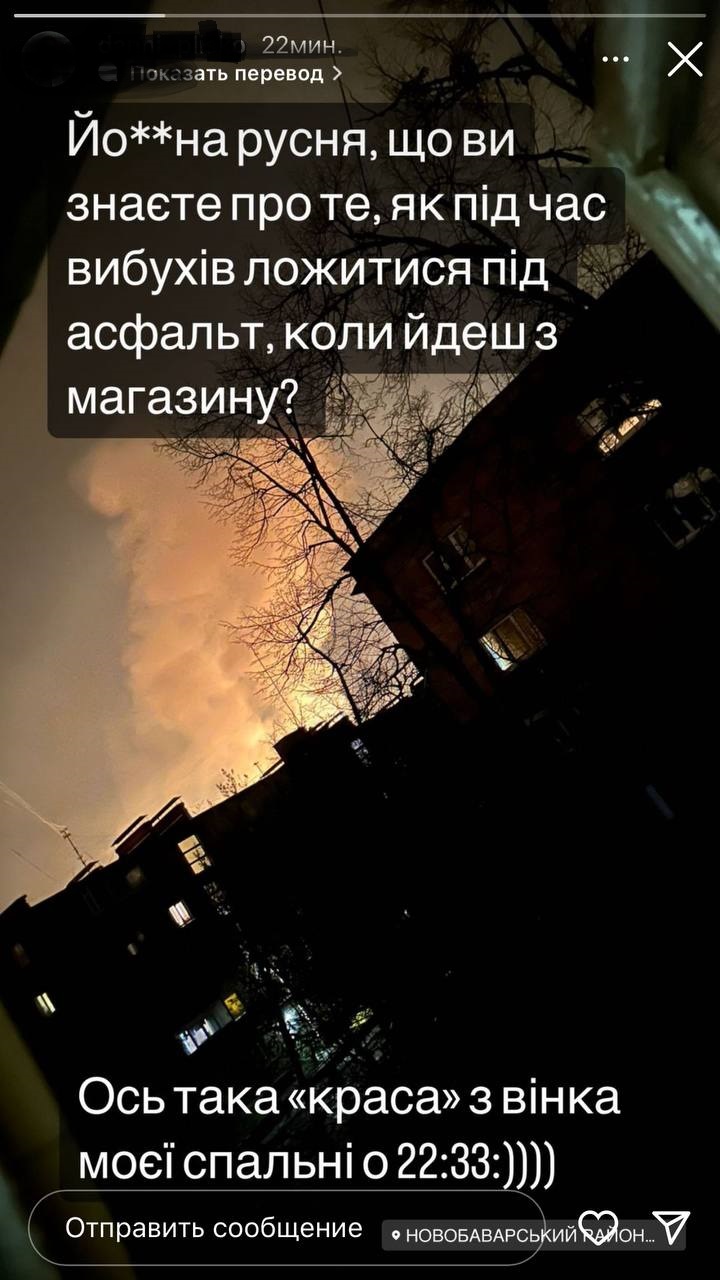Open the story author's profile avatar
The image size is (720, 1280).
[x=48, y=58]
